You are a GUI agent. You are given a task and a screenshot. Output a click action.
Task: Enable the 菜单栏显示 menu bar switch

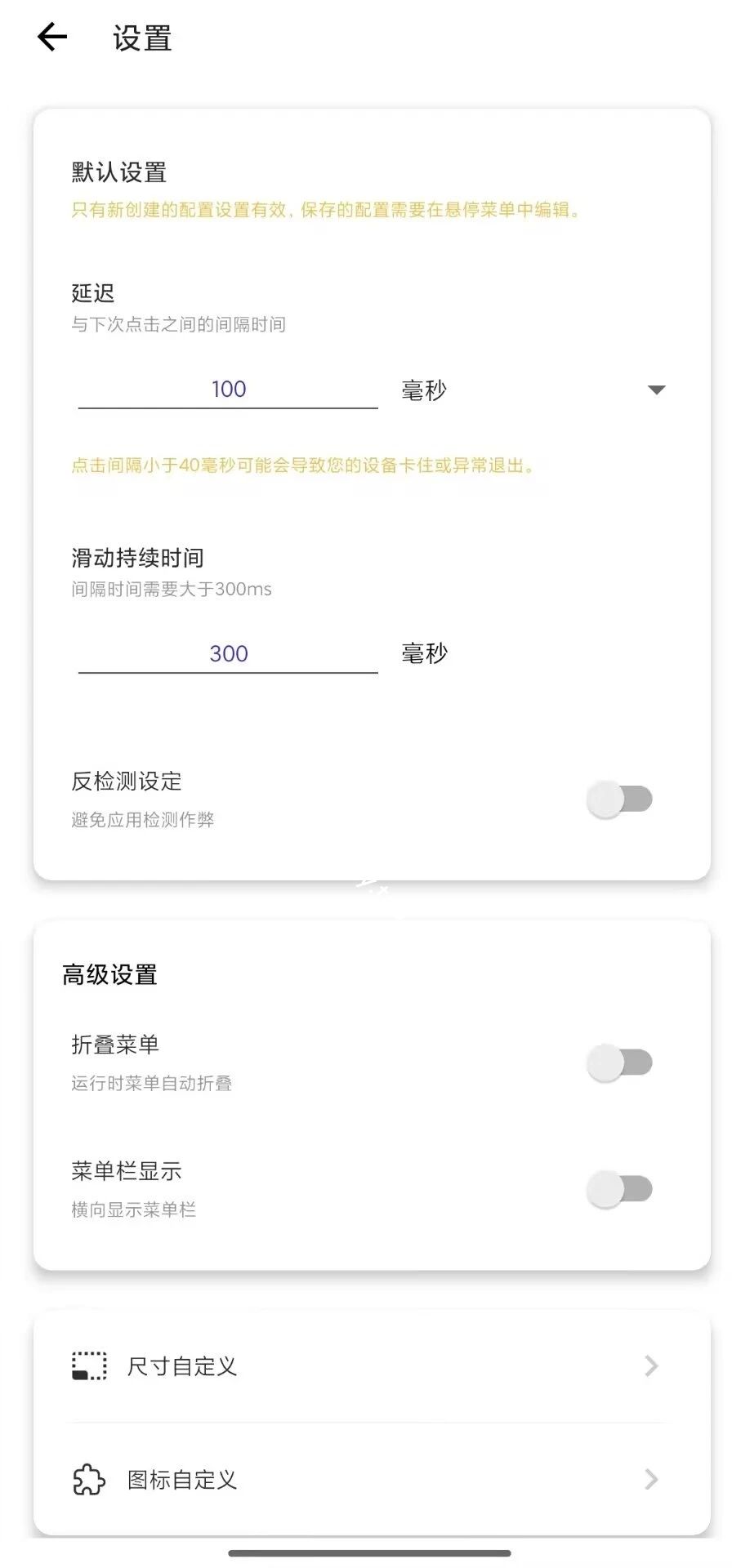point(621,1189)
